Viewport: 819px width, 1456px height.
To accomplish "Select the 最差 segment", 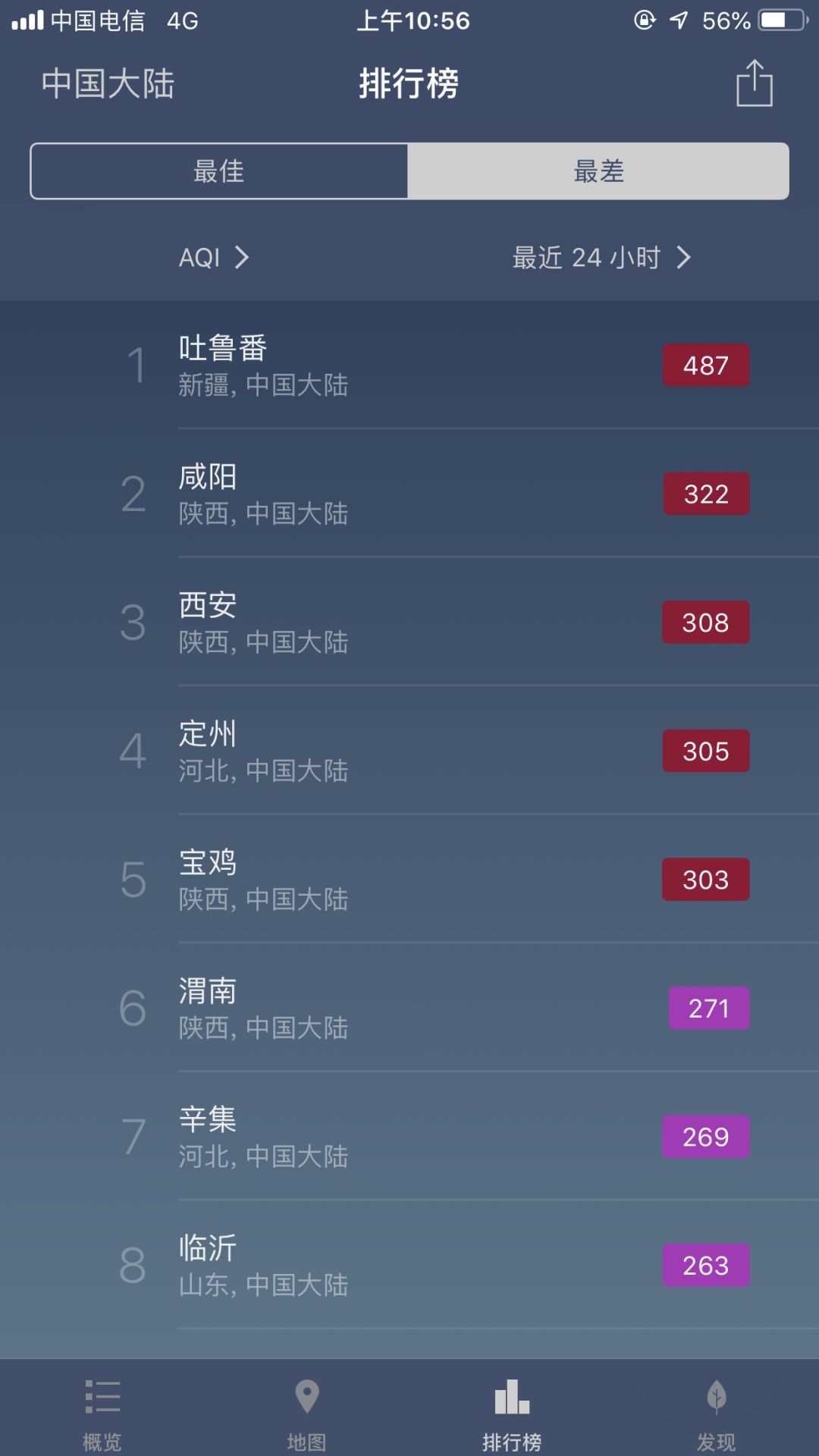I will click(598, 171).
